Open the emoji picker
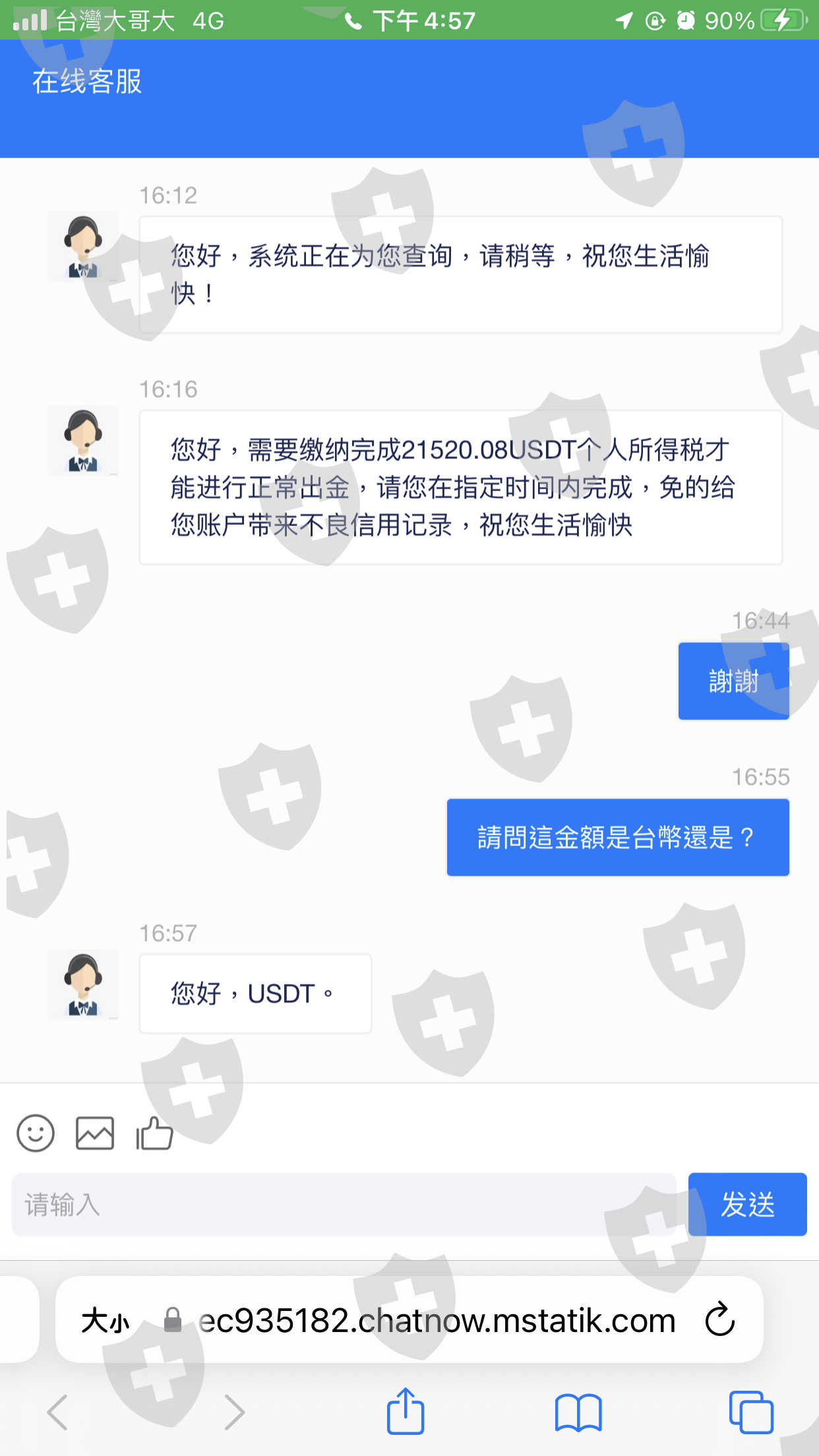This screenshot has height=1456, width=819. (36, 1134)
